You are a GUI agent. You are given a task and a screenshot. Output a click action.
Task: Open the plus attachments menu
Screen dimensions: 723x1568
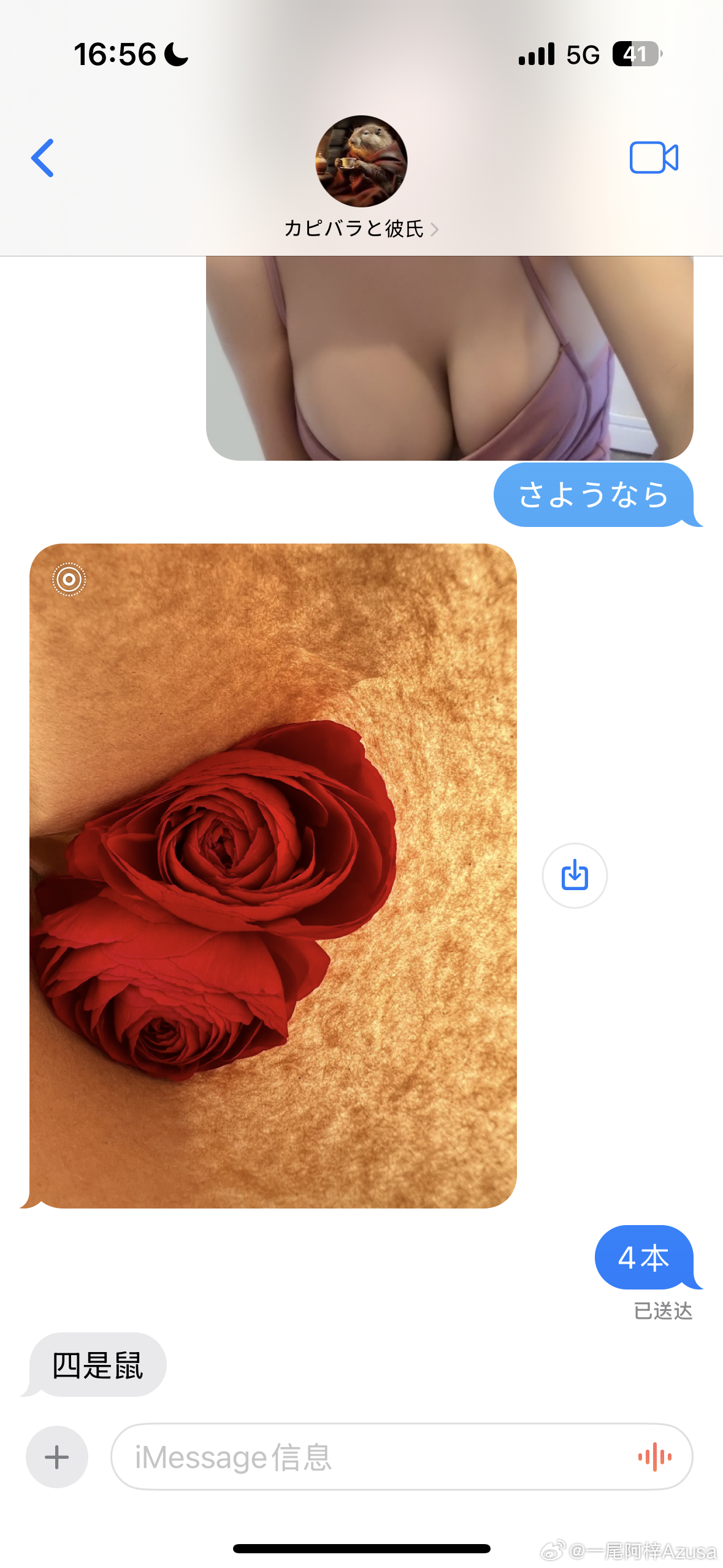(57, 1457)
